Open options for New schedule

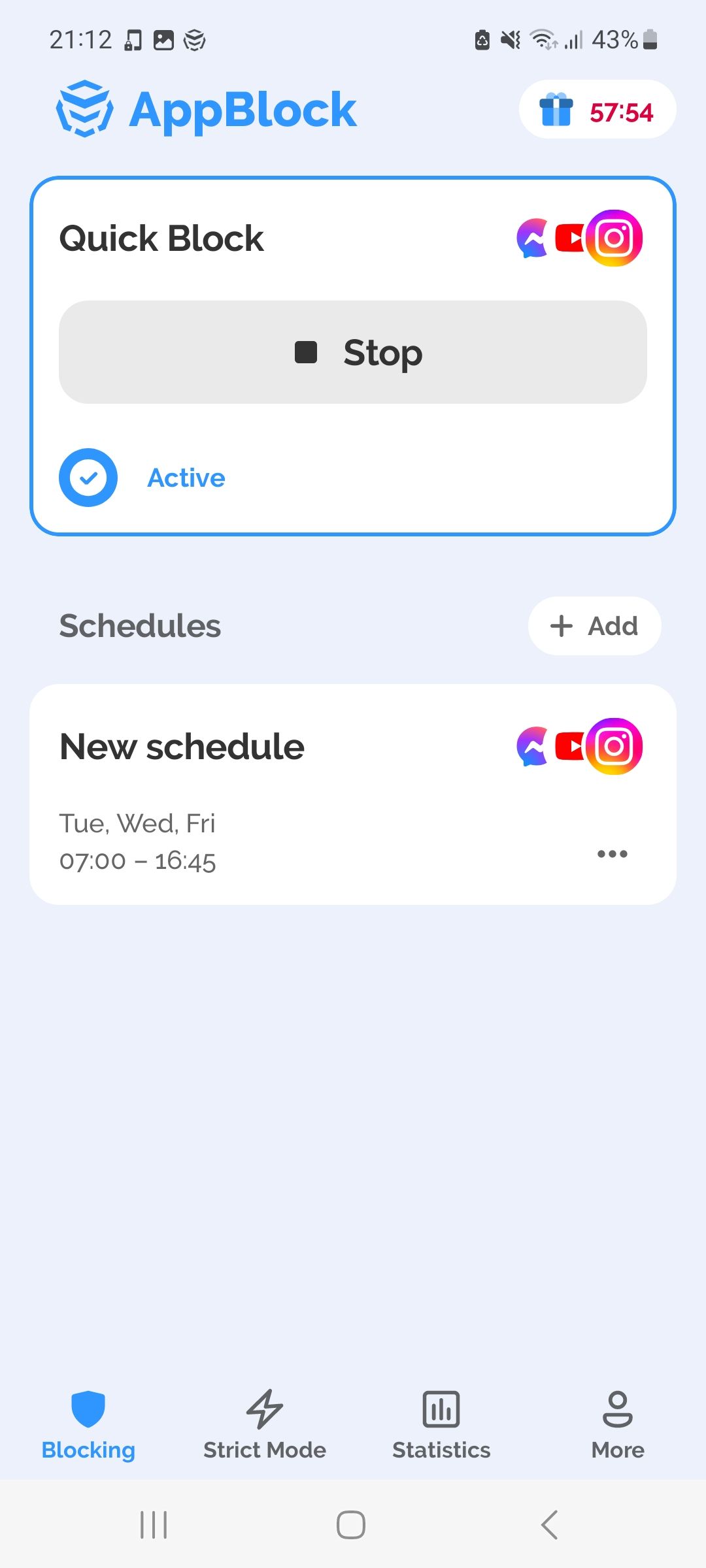(x=612, y=854)
